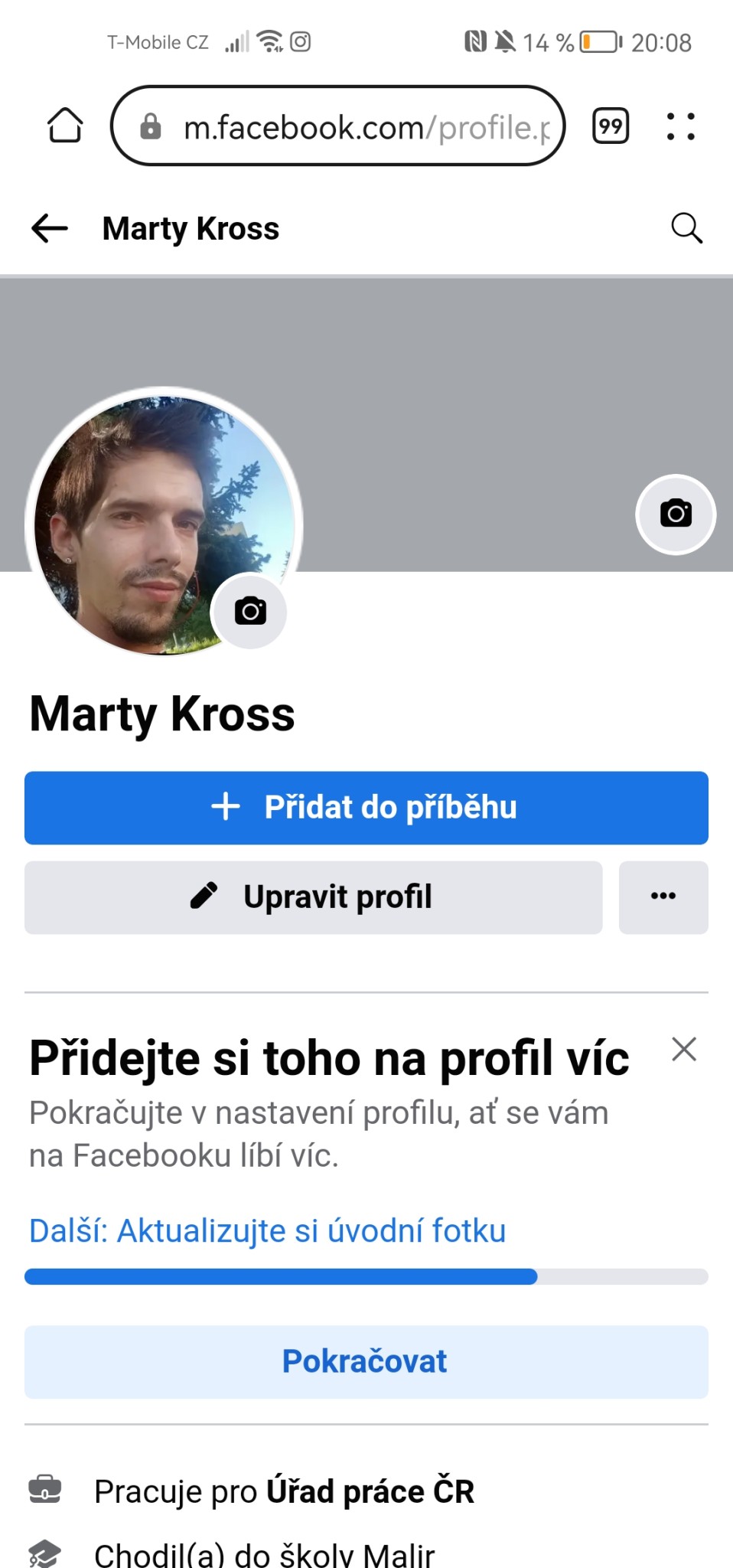Tap the browser home button

coord(65,125)
